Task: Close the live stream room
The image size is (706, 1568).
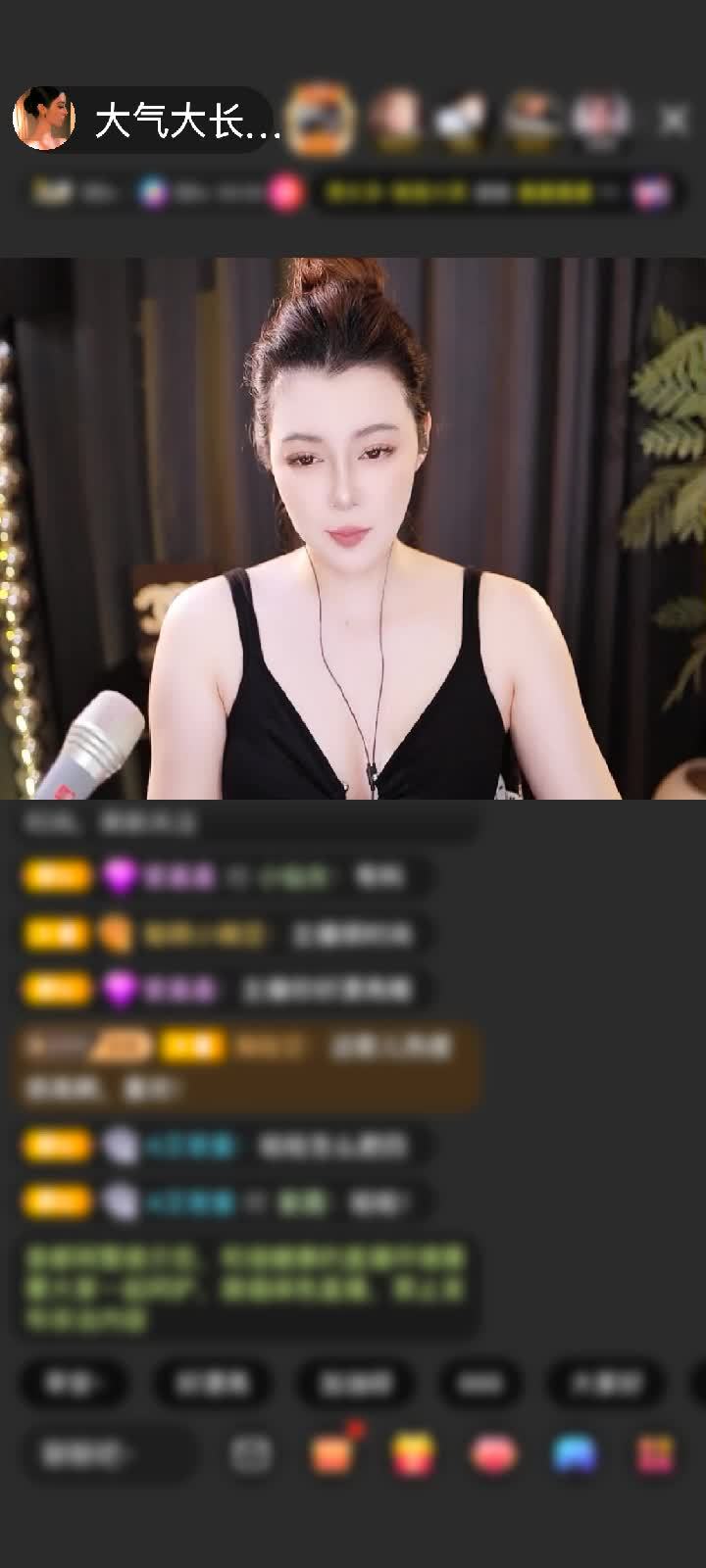Action: click(674, 121)
